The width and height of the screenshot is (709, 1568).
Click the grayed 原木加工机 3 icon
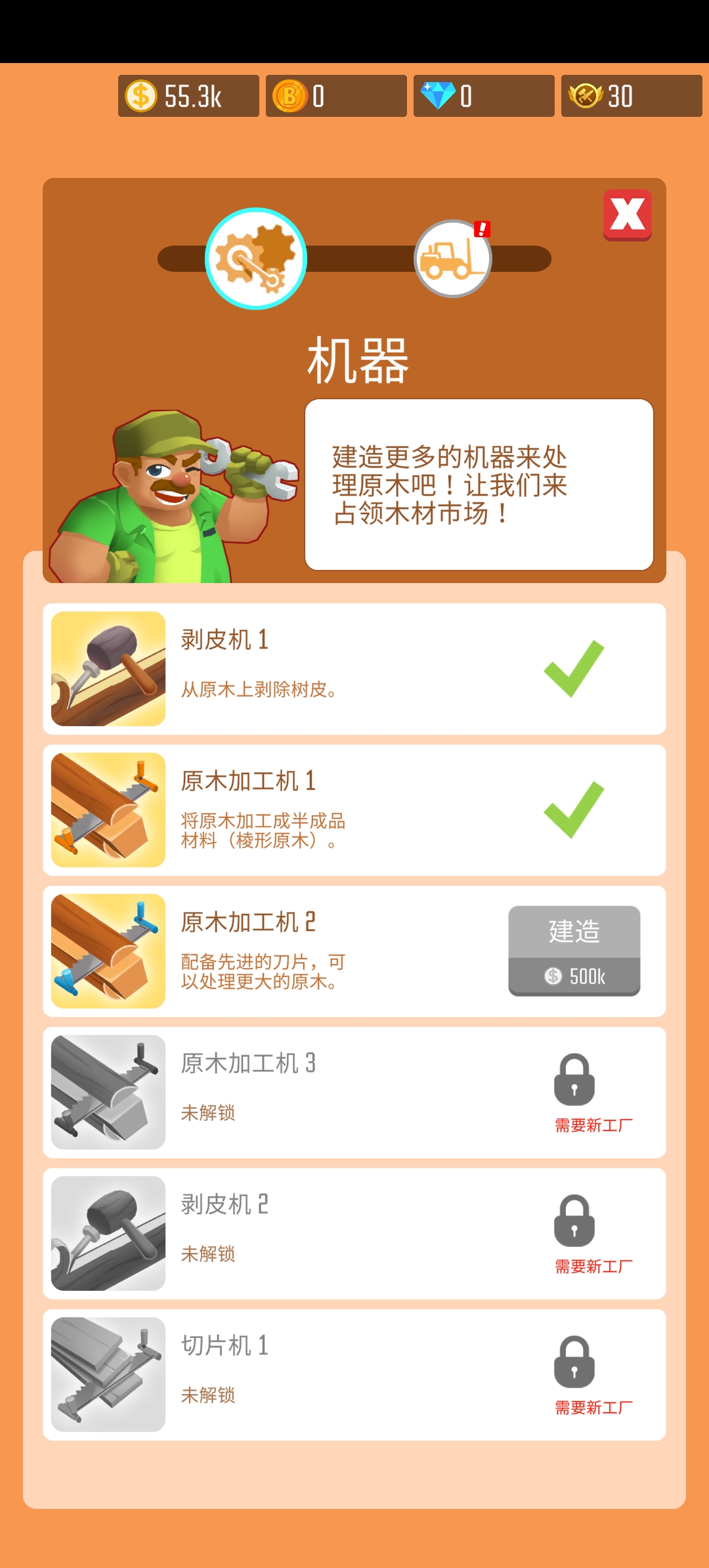point(107,1093)
